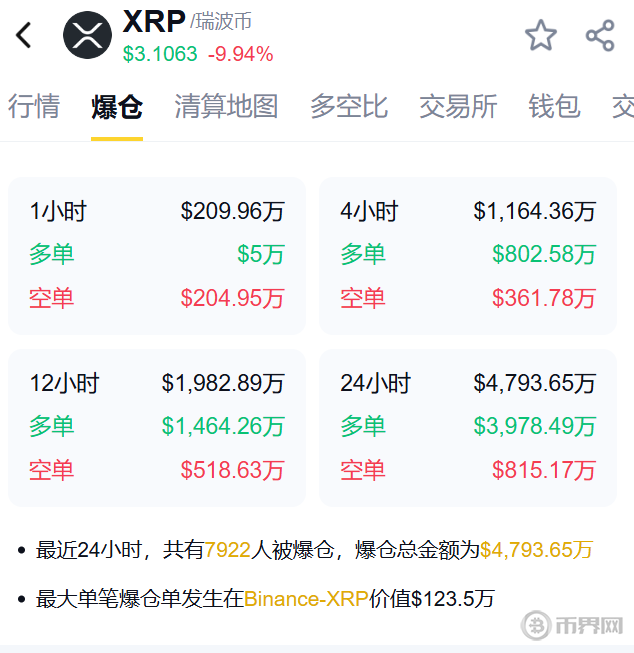Share the XRP page
634x653 pixels.
pyautogui.click(x=600, y=36)
